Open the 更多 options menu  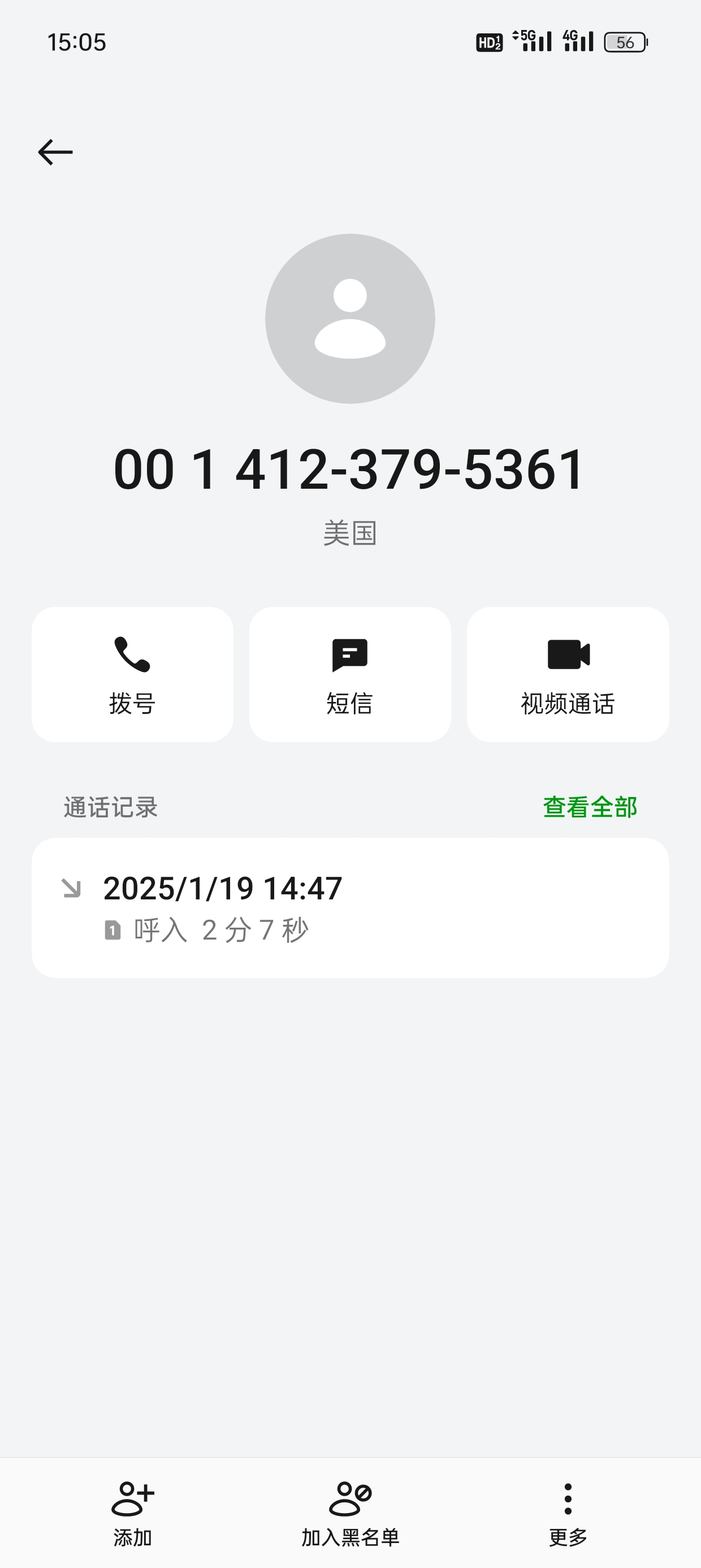tap(568, 1513)
